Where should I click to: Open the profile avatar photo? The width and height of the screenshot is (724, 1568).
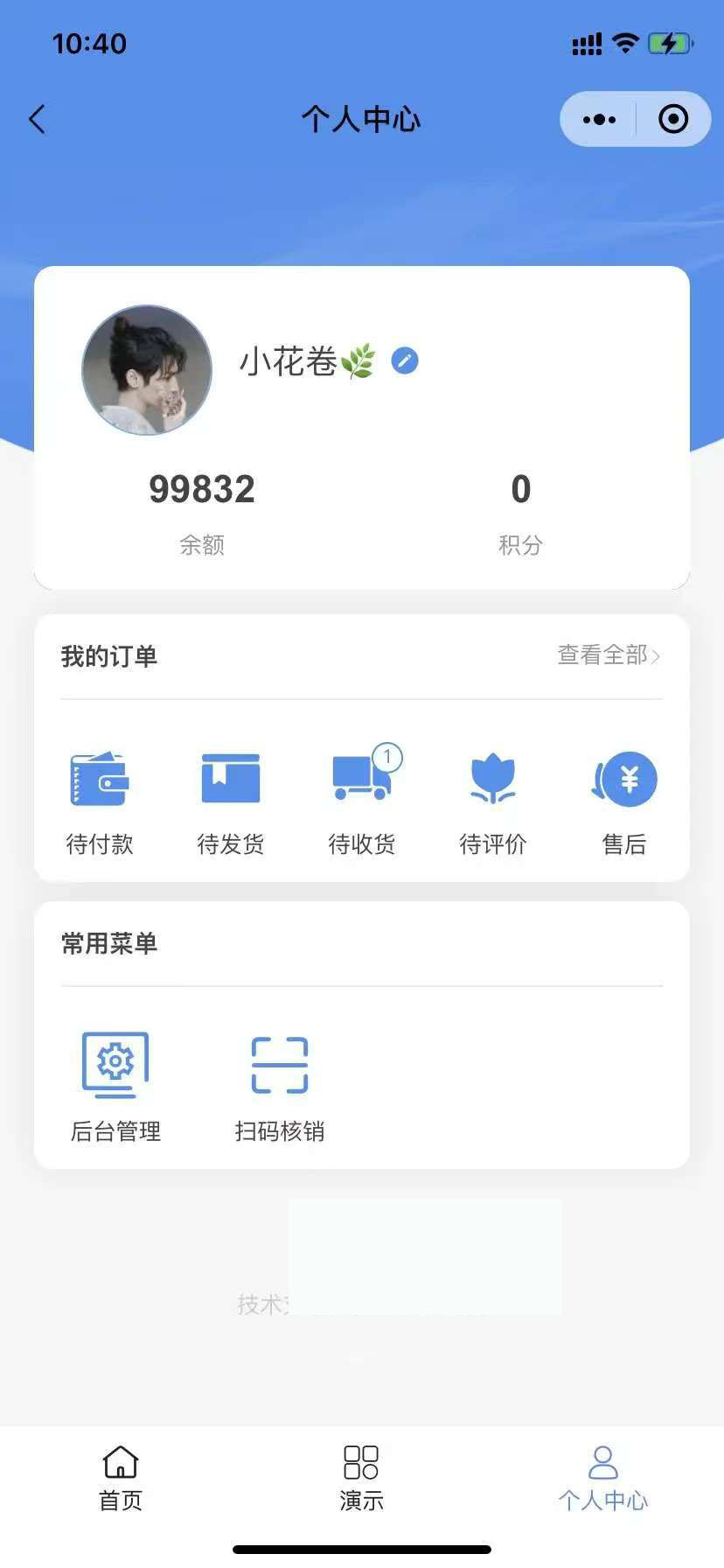[x=147, y=370]
